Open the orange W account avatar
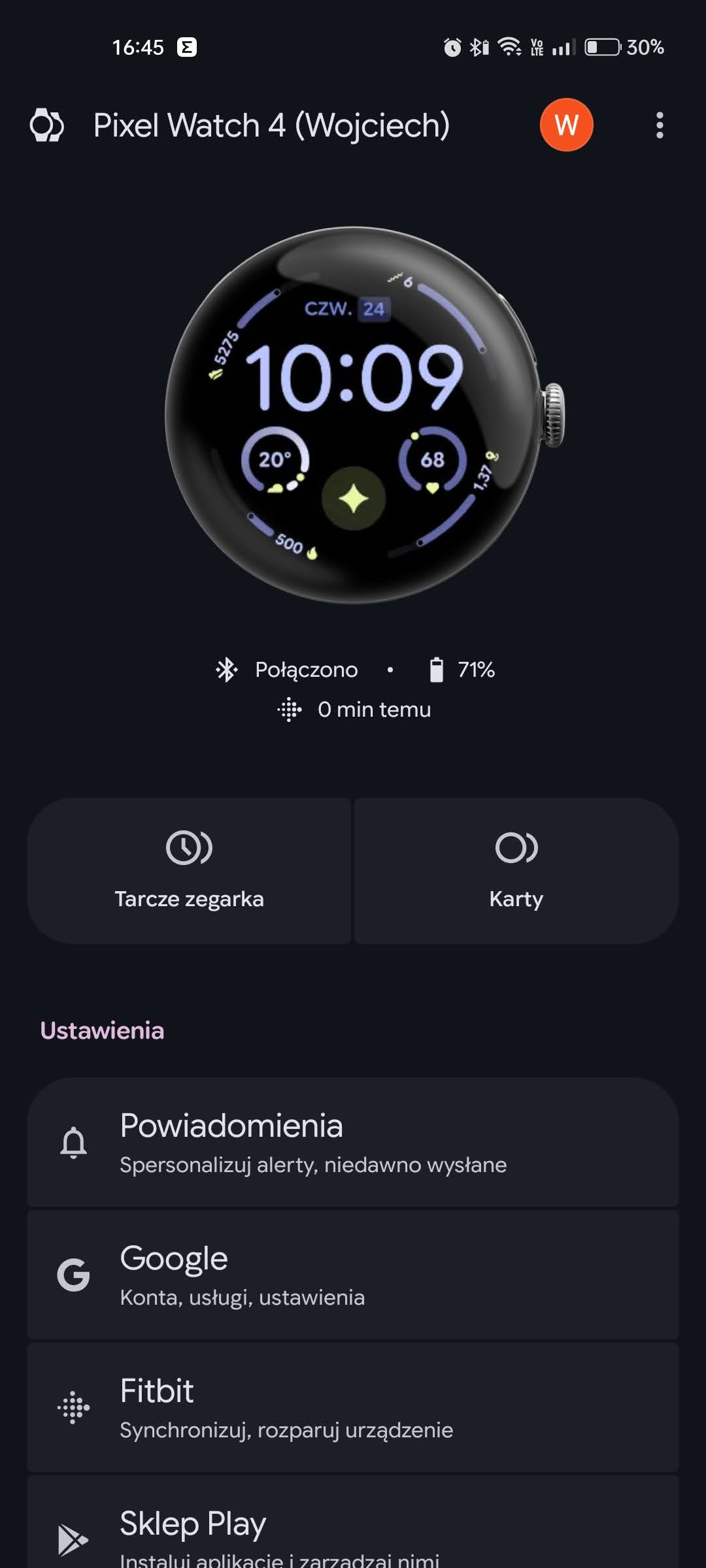The height and width of the screenshot is (1568, 706). [x=566, y=125]
